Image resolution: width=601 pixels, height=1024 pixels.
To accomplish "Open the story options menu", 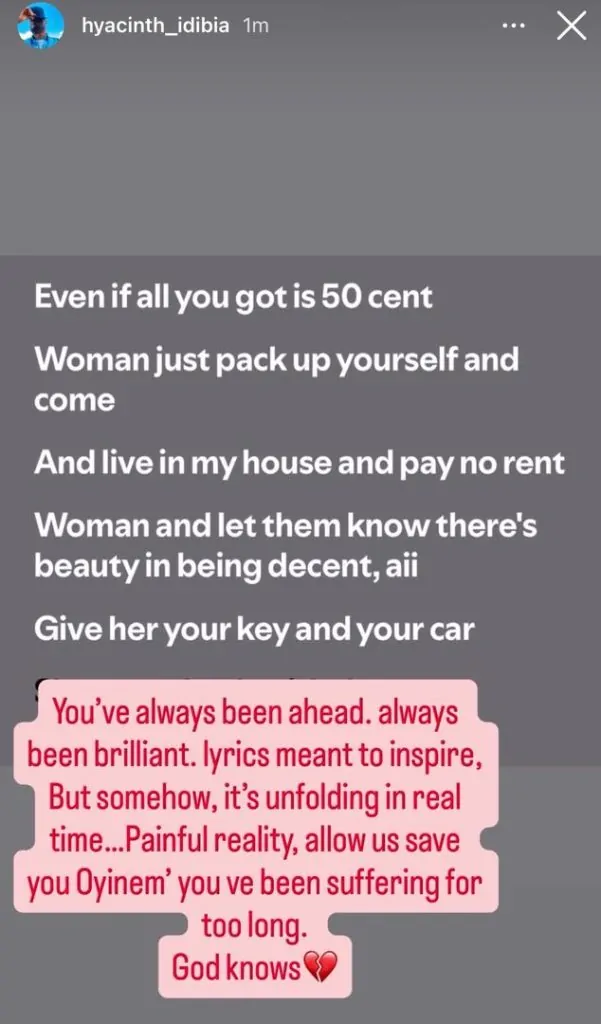I will tap(513, 27).
